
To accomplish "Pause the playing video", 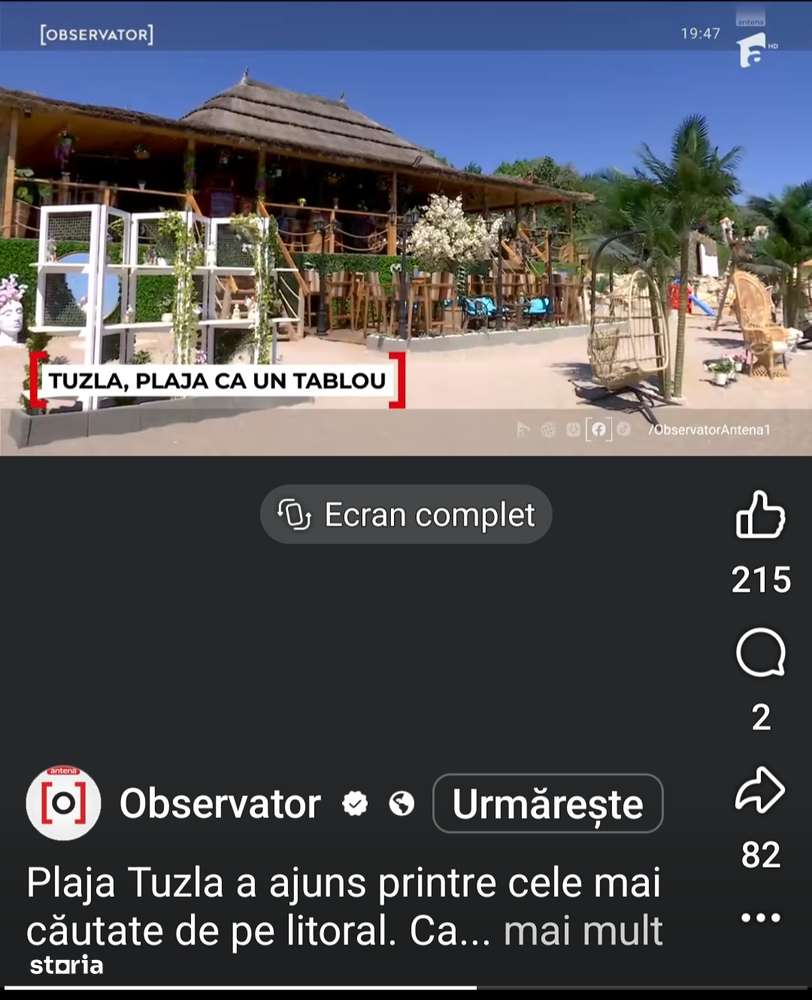I will 406,250.
